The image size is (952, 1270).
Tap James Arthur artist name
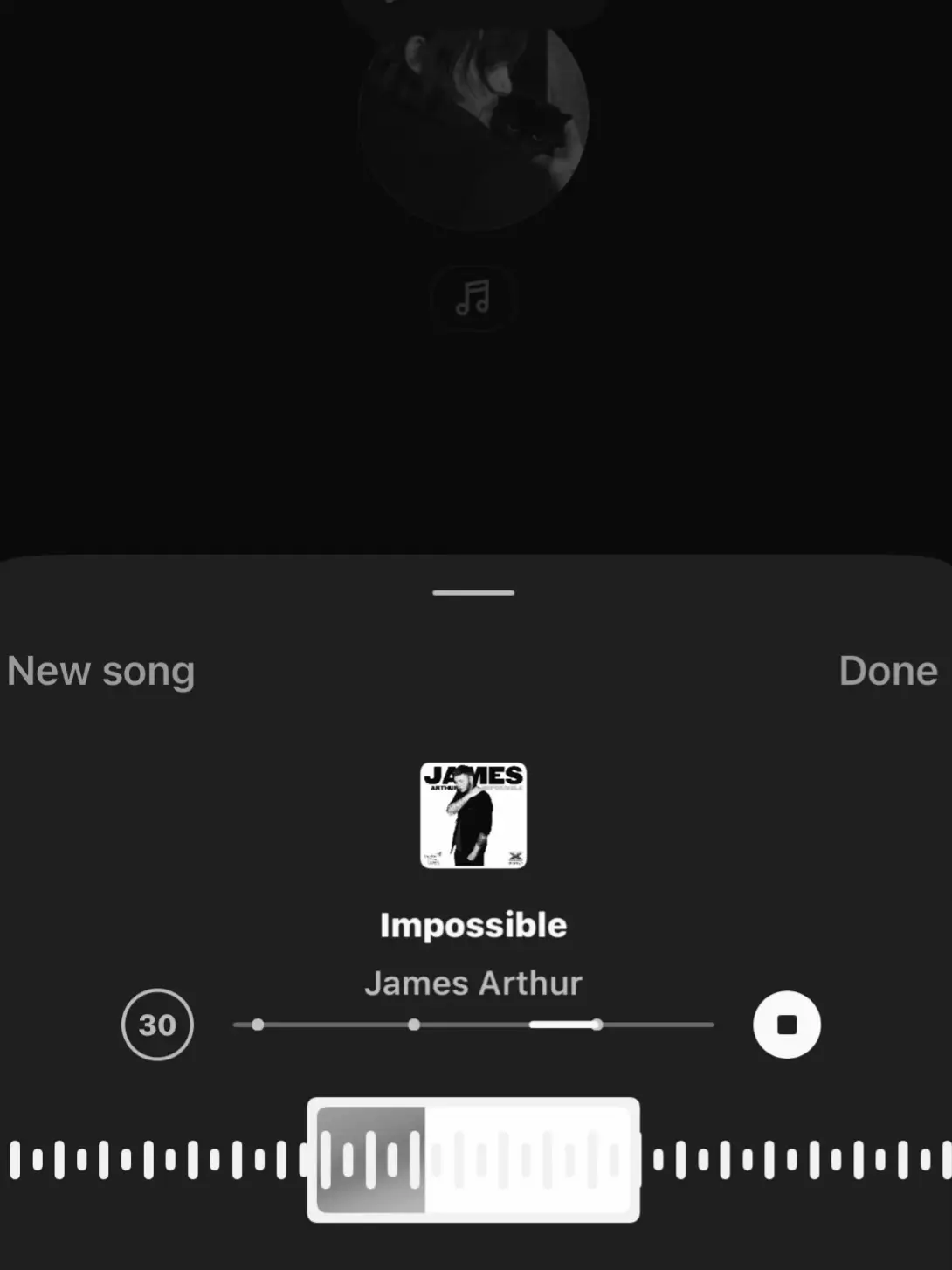point(473,983)
